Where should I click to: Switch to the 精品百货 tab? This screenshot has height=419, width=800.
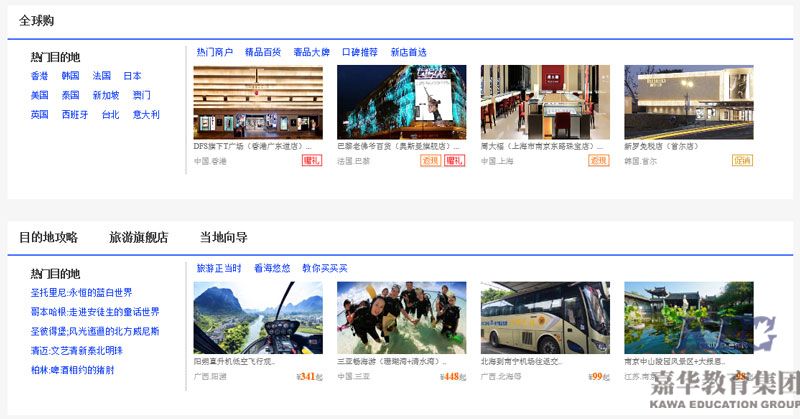tap(263, 52)
